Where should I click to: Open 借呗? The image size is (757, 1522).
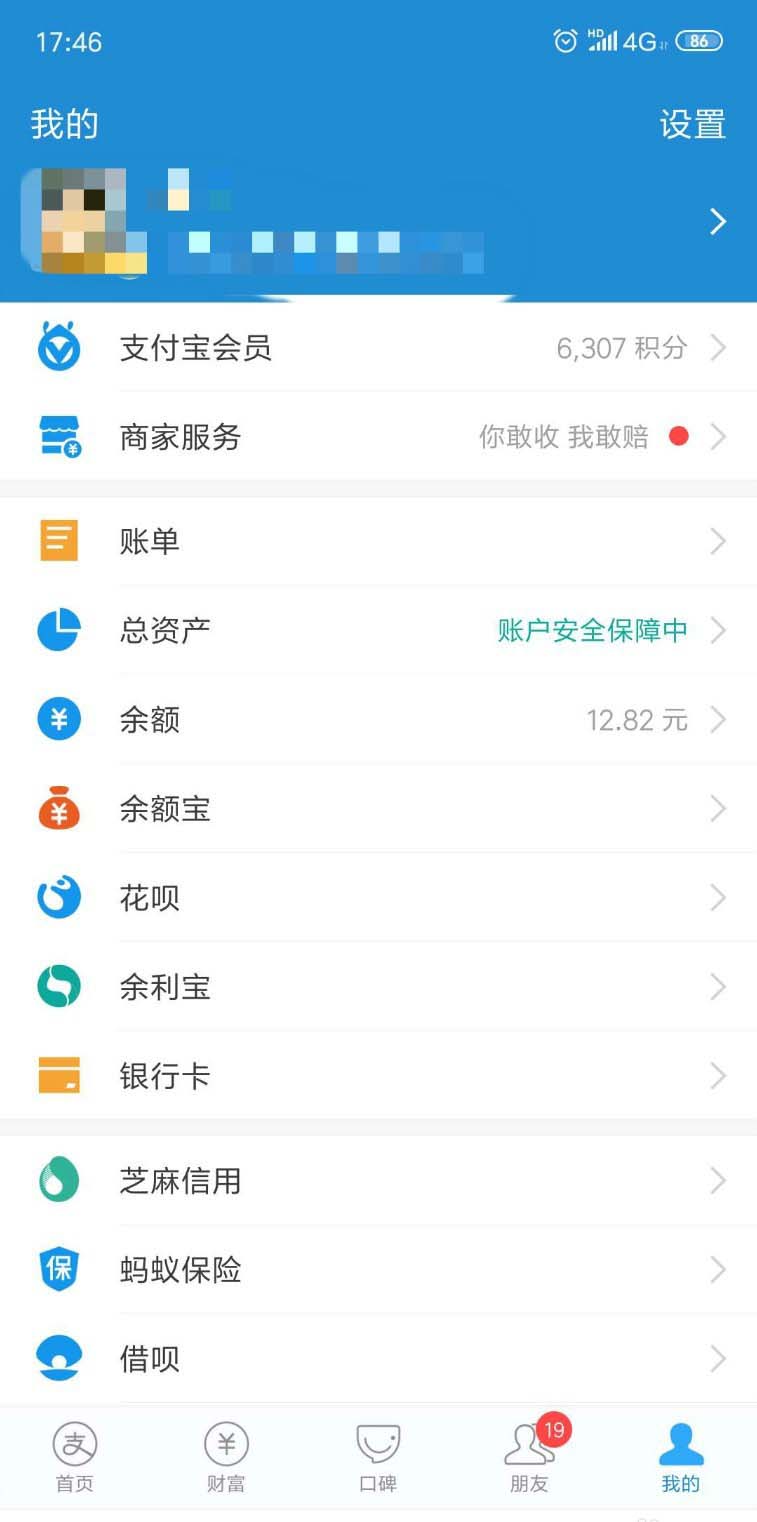point(378,1359)
